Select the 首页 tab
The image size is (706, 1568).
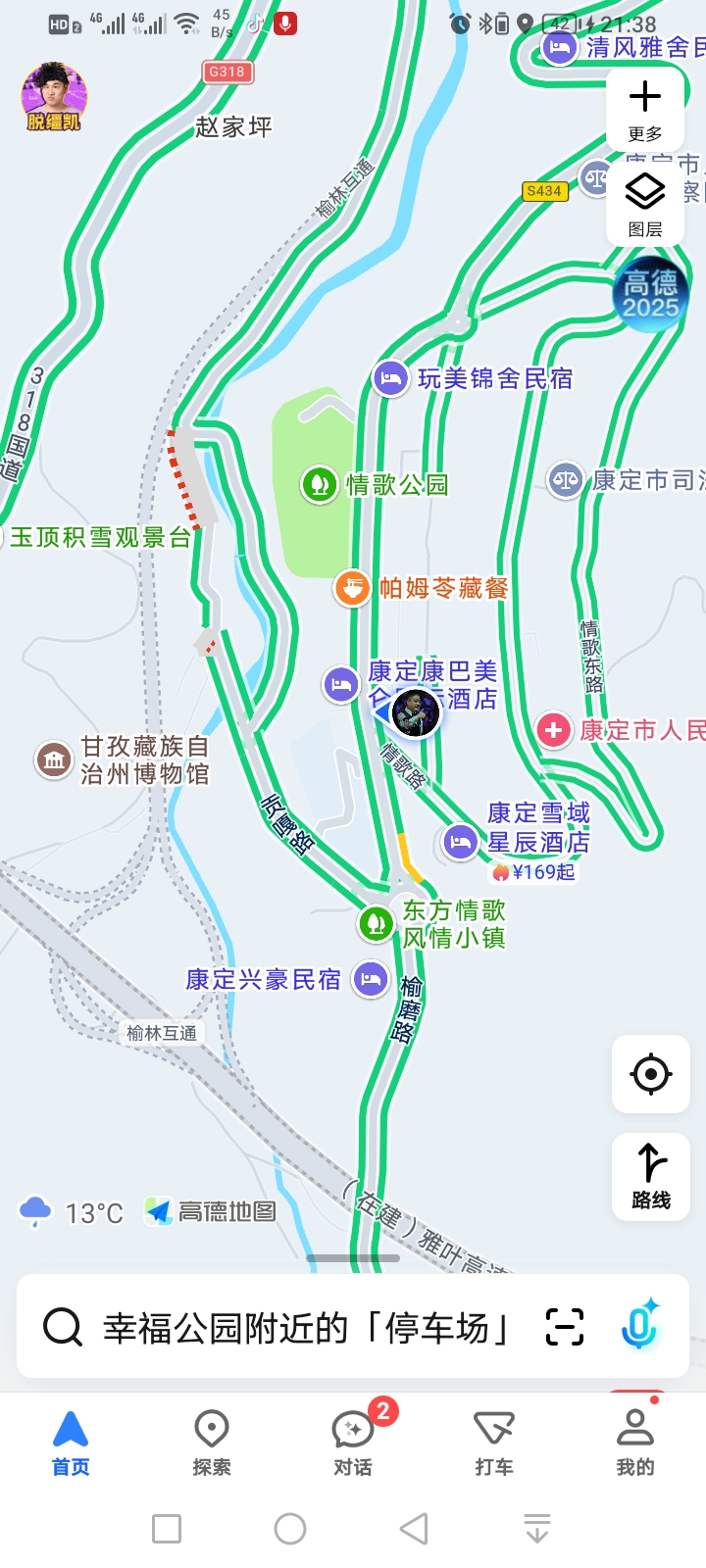[x=71, y=1443]
